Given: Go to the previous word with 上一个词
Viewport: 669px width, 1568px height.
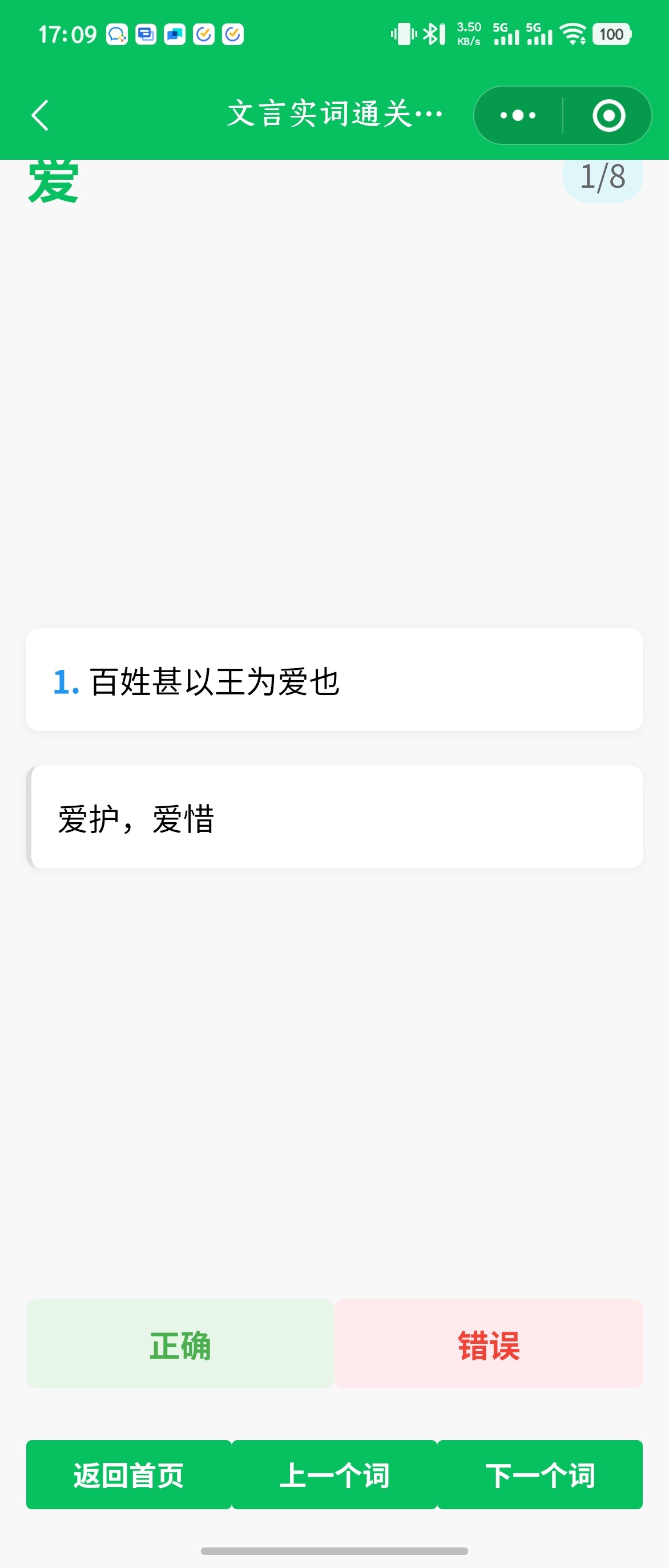Looking at the screenshot, I should pos(334,1475).
